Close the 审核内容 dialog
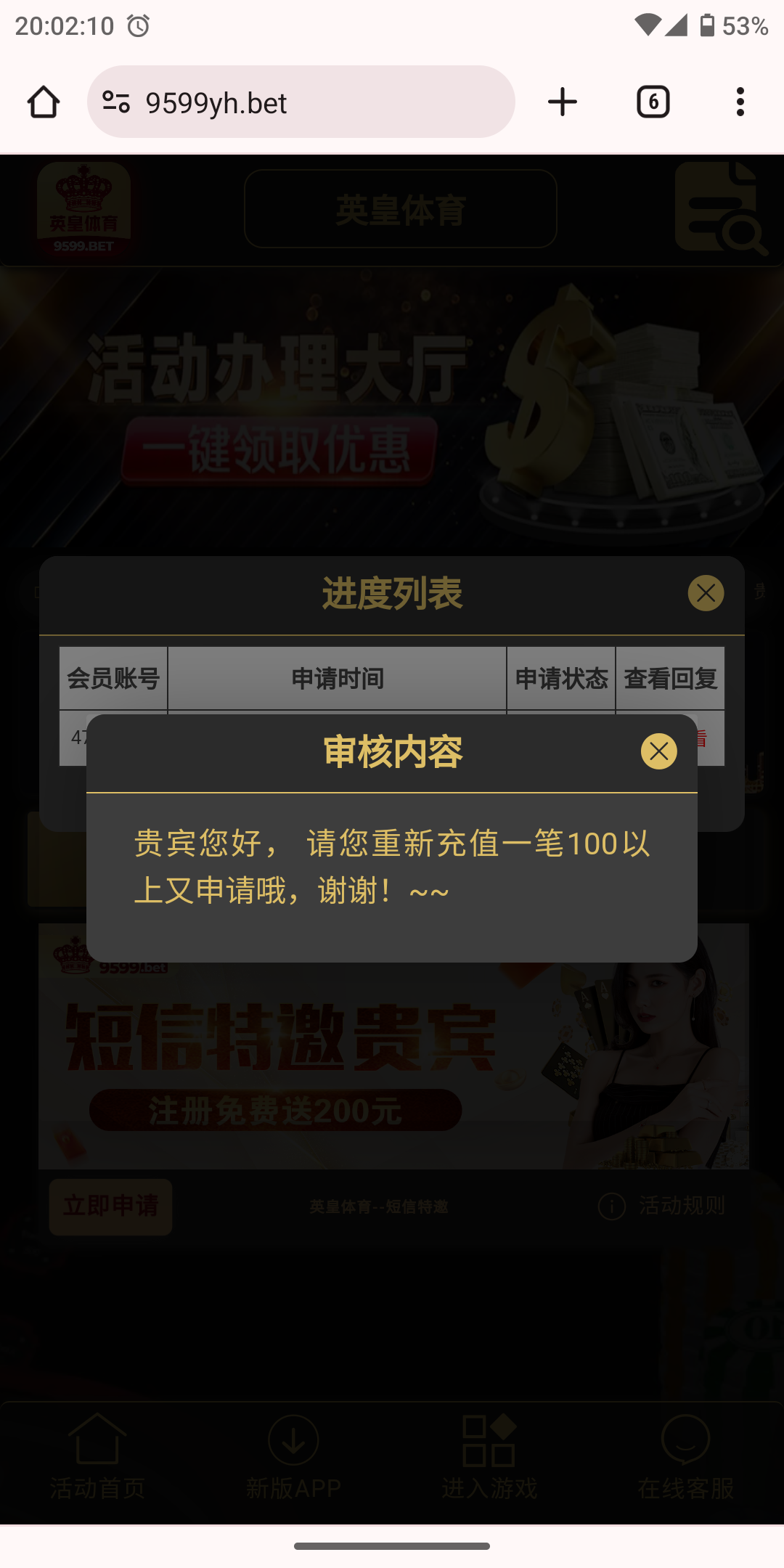Screen dimensions: 784x1568 (658, 751)
